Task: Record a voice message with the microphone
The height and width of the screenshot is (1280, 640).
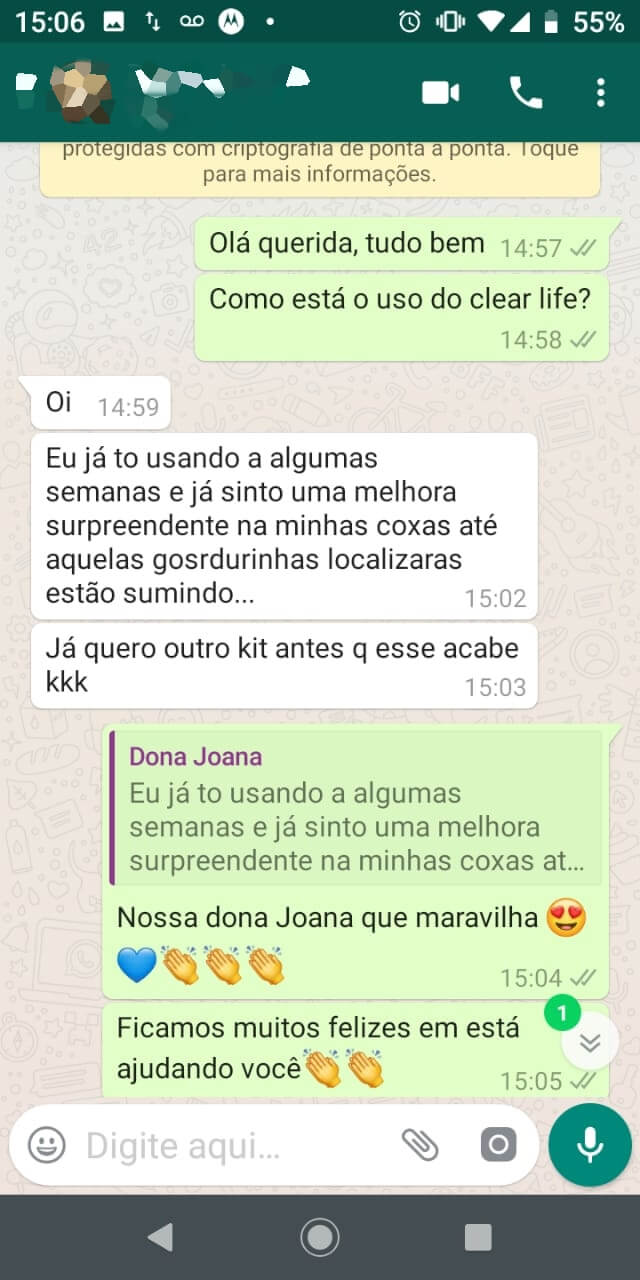Action: (590, 1145)
